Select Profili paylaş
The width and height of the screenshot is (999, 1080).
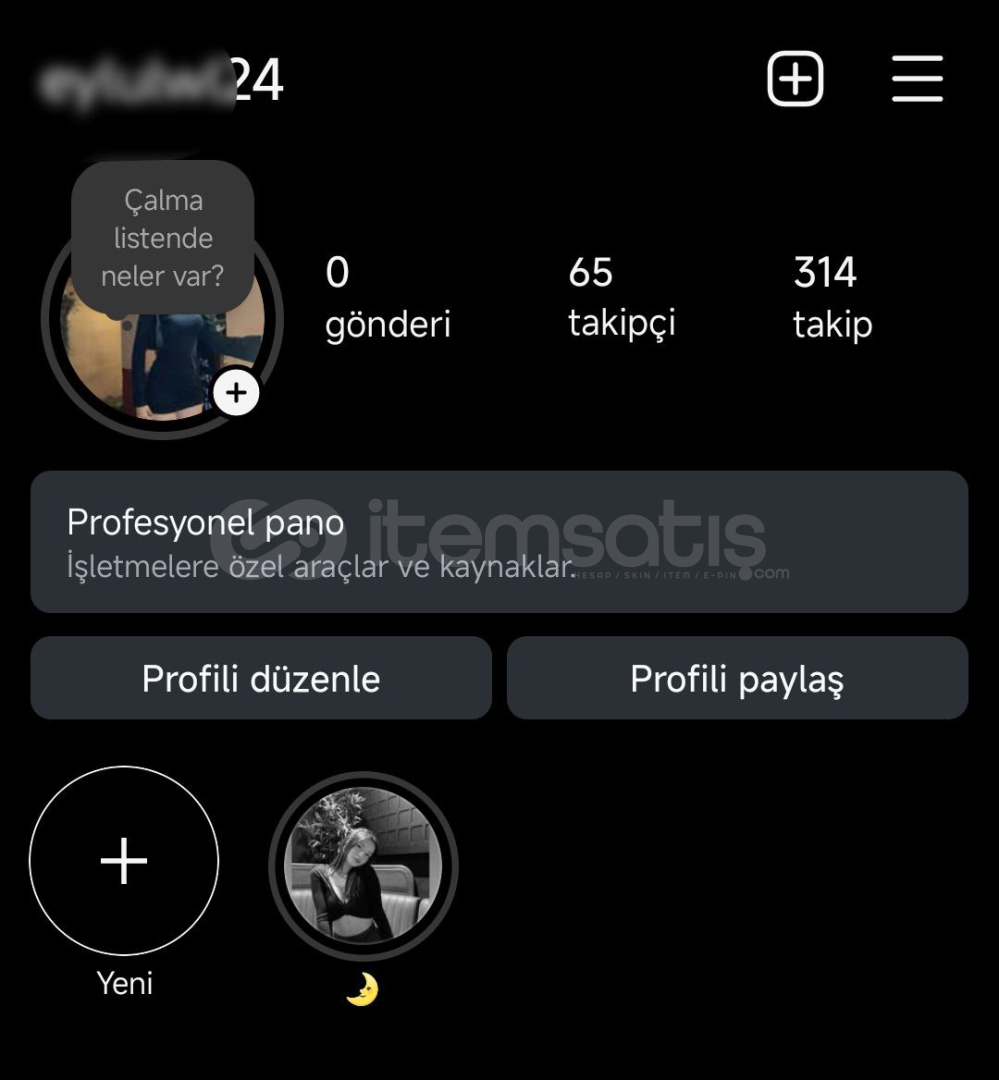(x=737, y=678)
